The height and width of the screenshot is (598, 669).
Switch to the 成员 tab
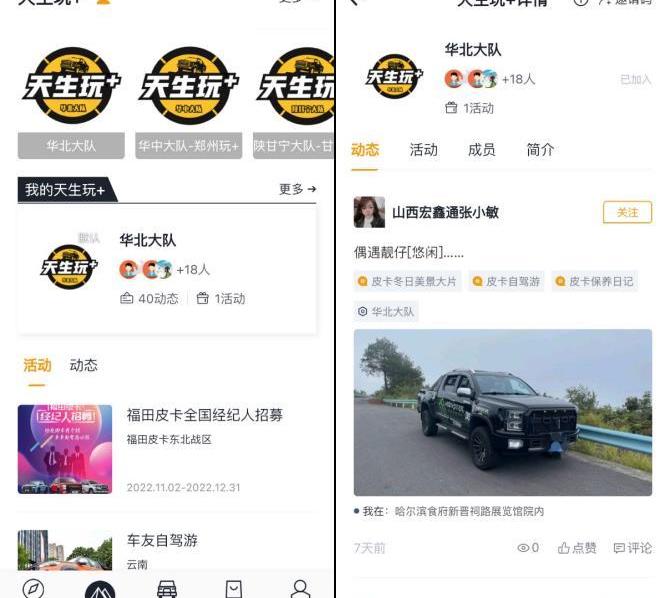(x=481, y=150)
